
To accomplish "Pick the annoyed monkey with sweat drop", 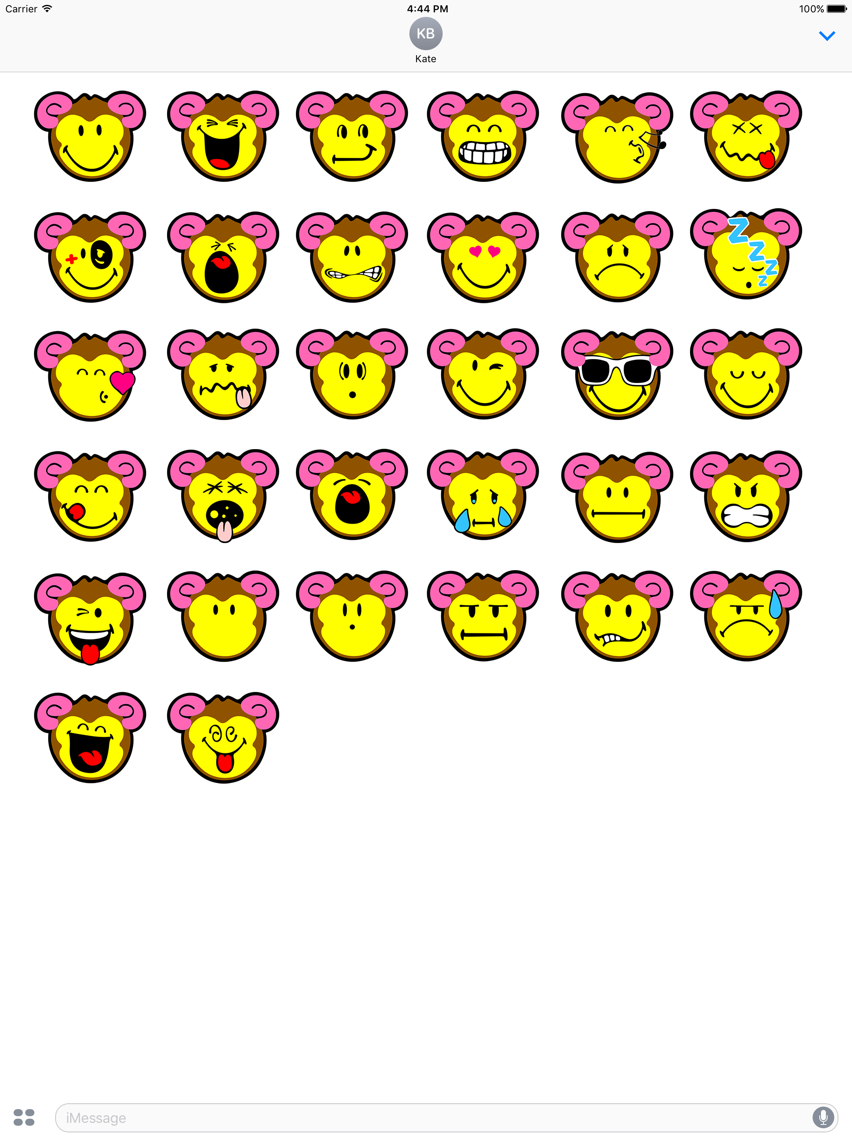I will coord(748,616).
